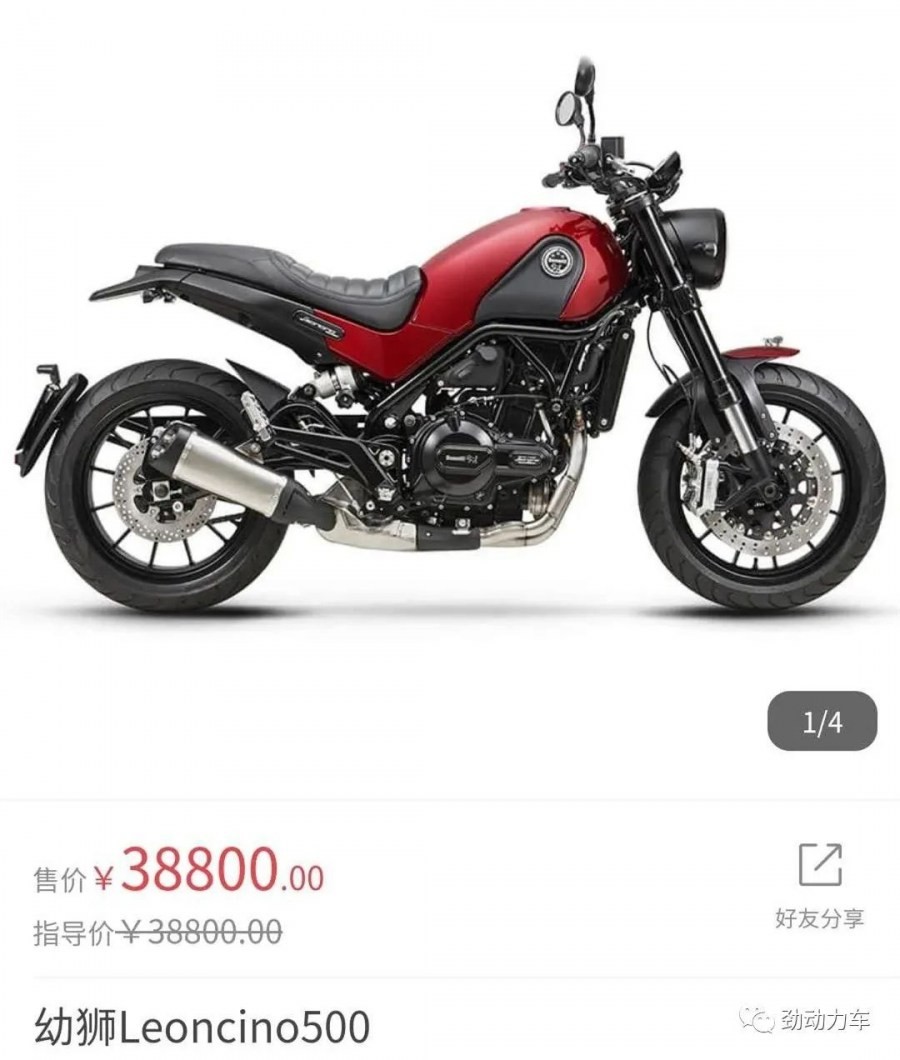This screenshot has height=1060, width=900.
Task: Share with friends via 好友分享
Action: (819, 884)
